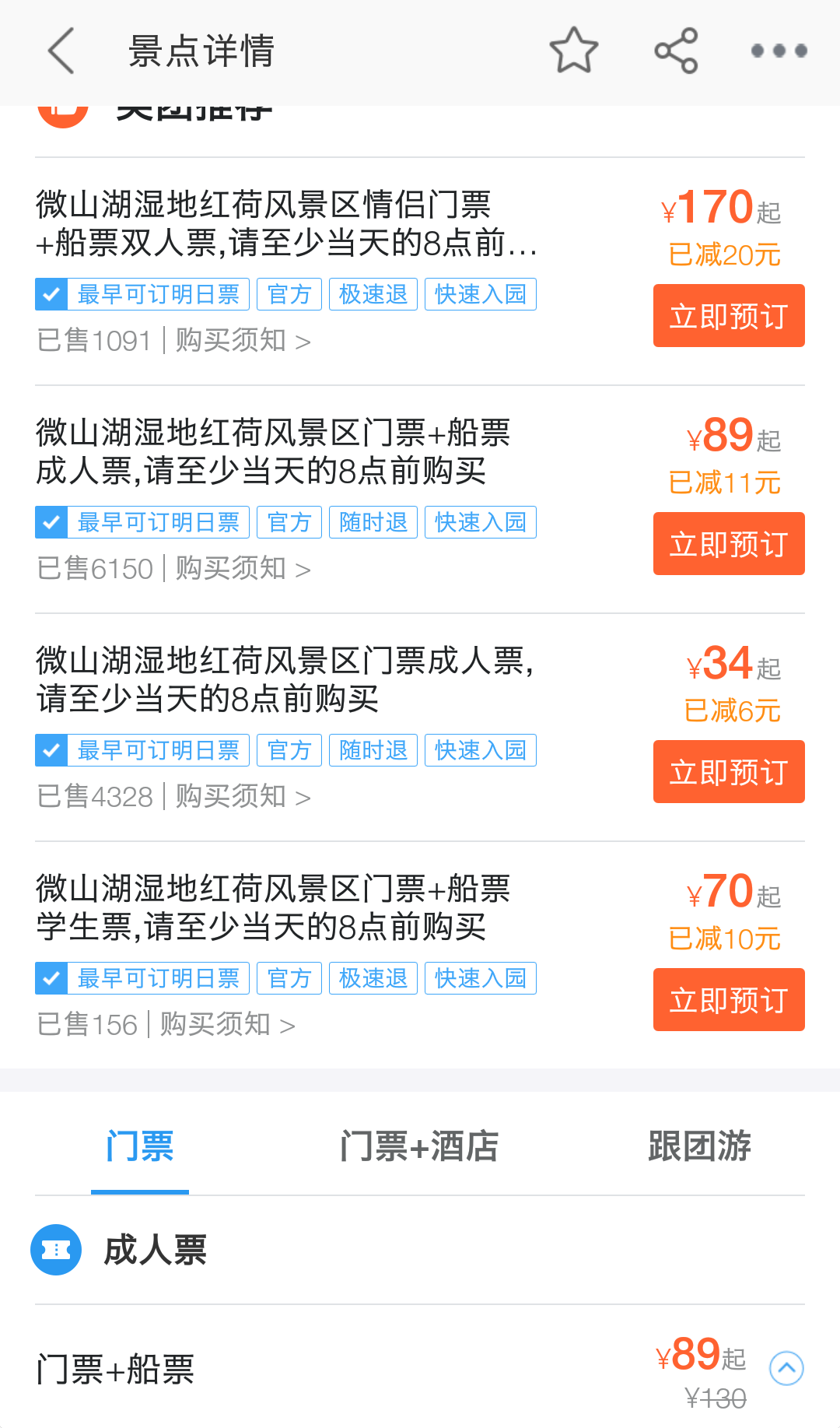This screenshot has height=1428, width=840.
Task: Open the more options (...) menu
Action: 778,50
